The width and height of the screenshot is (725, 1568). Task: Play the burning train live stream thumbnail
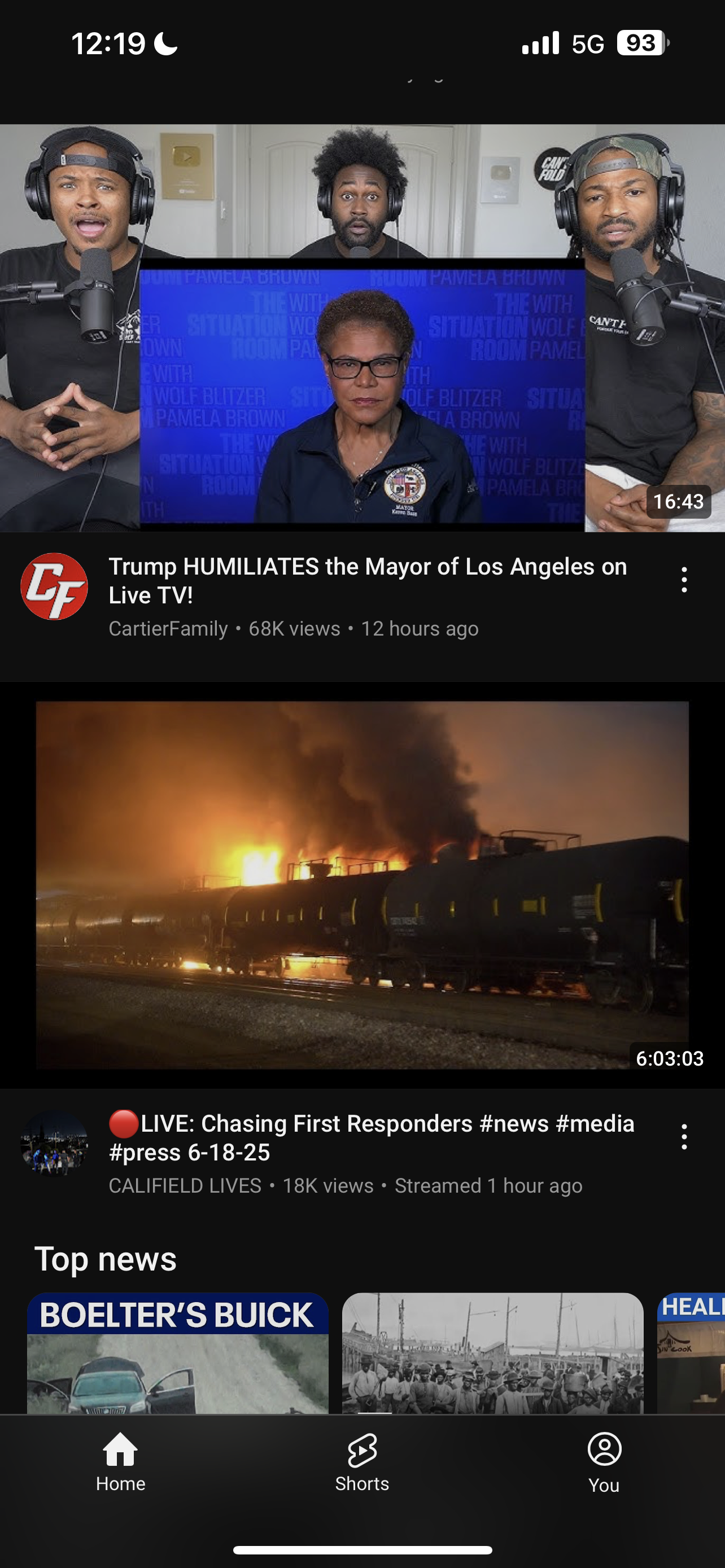(362, 885)
